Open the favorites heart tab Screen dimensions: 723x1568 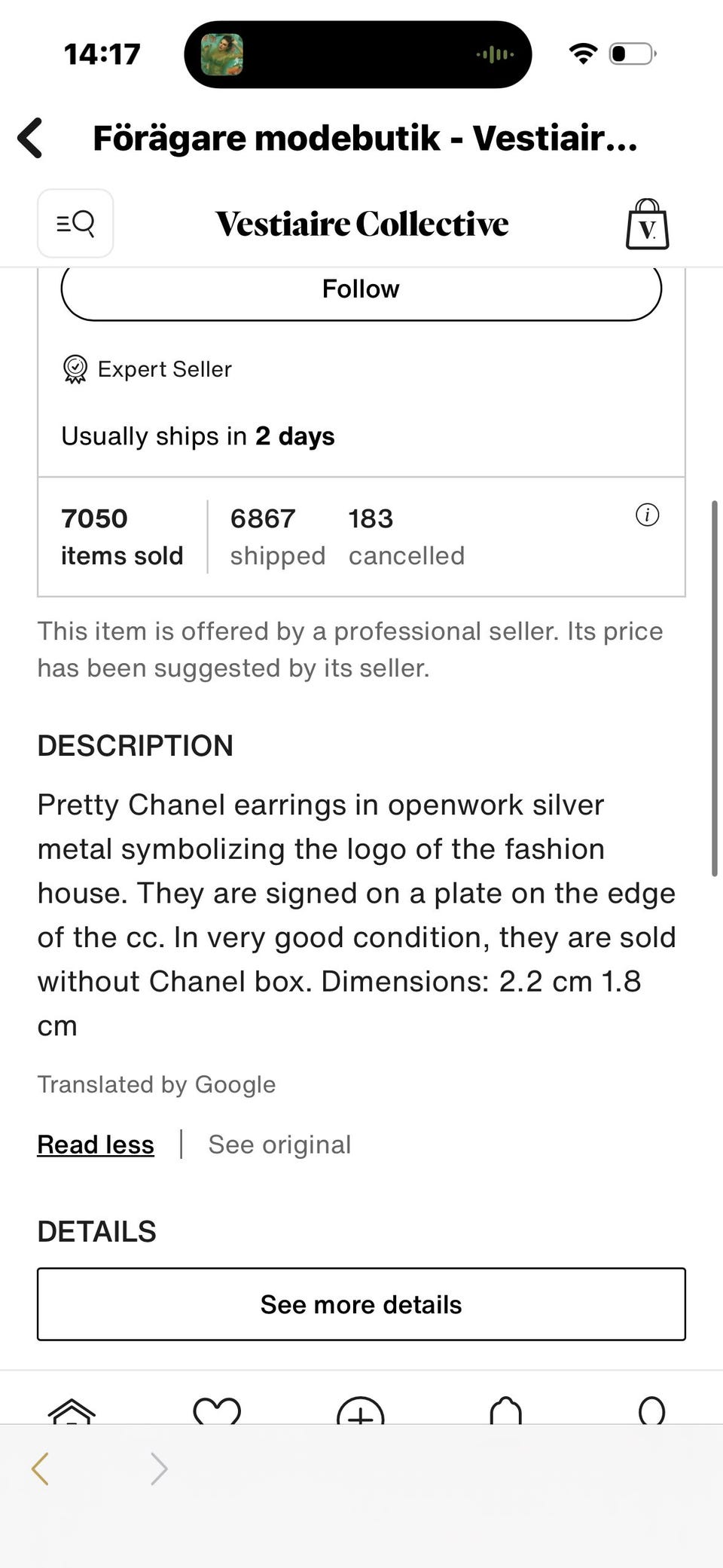pos(217,1411)
